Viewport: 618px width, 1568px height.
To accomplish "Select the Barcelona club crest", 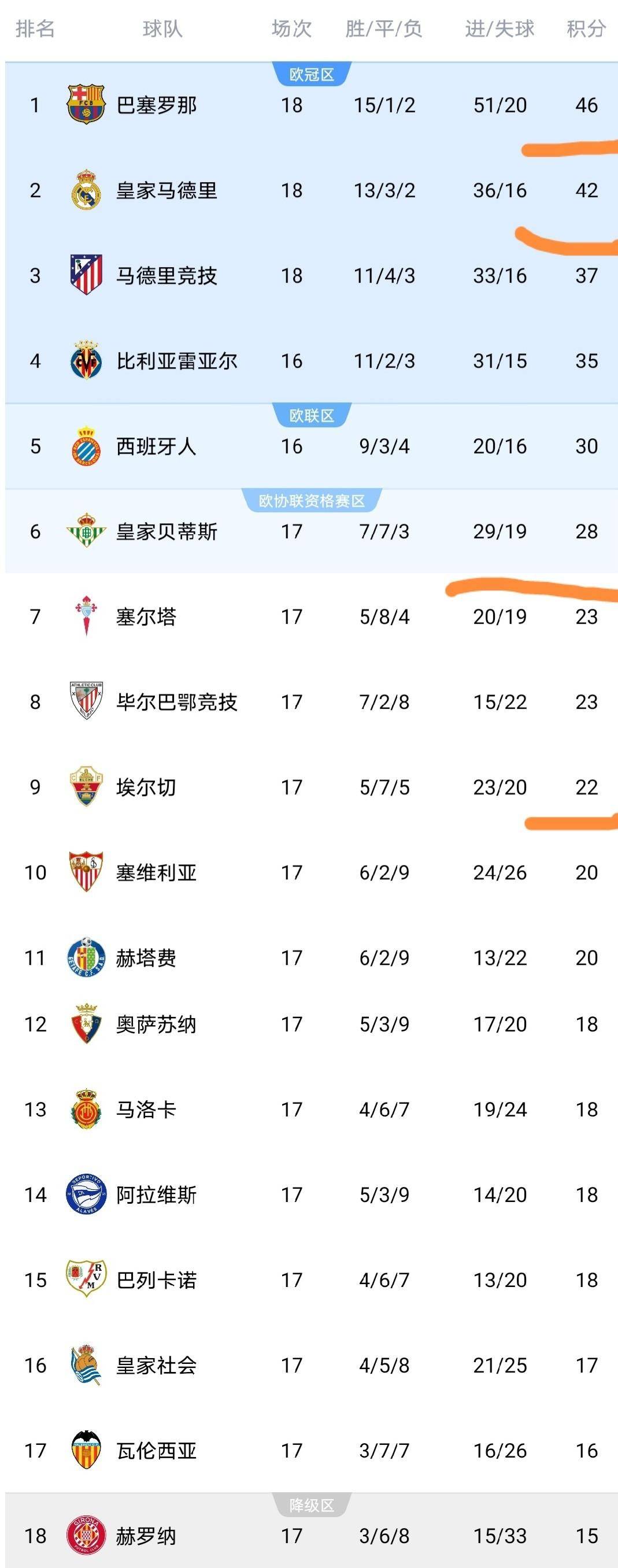I will click(86, 105).
